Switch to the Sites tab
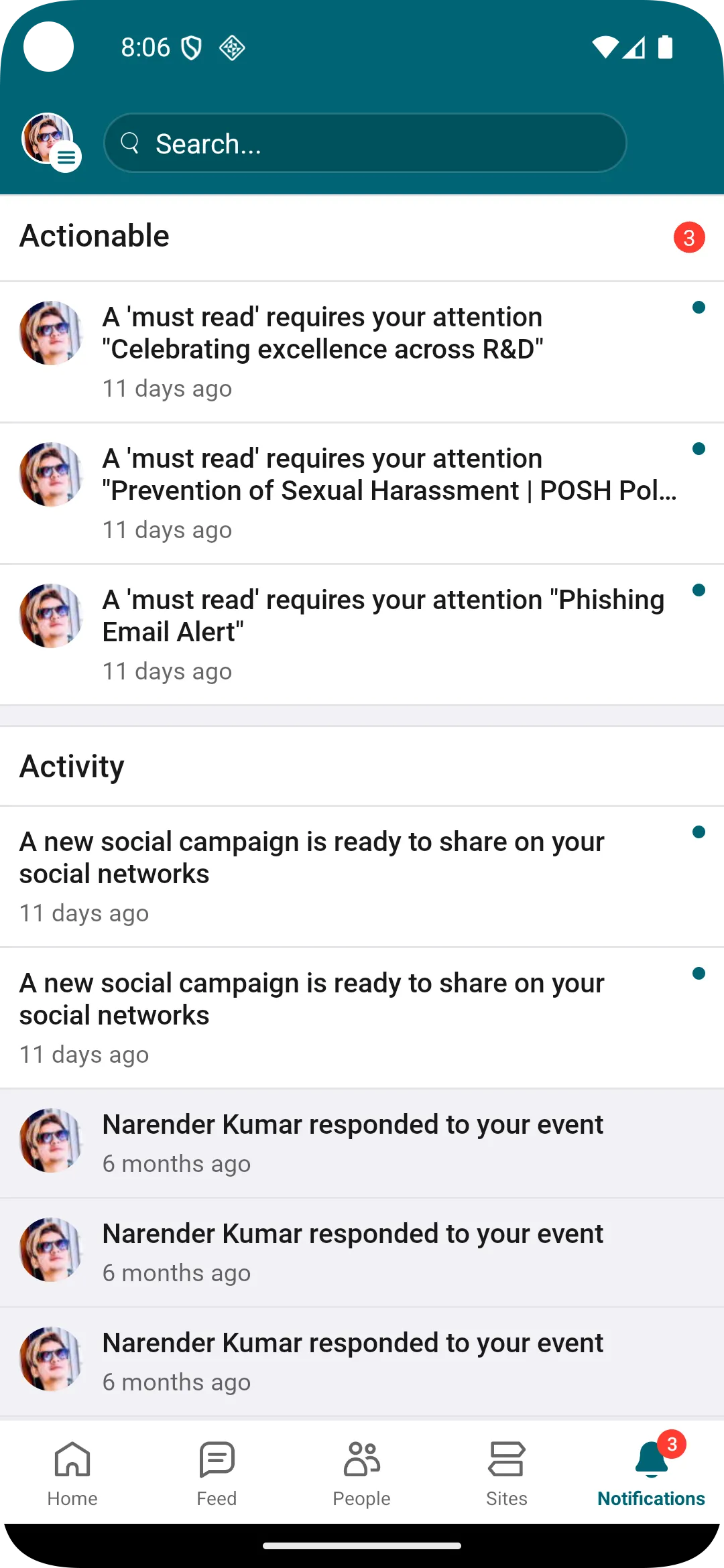The image size is (724, 1568). pos(507,1472)
